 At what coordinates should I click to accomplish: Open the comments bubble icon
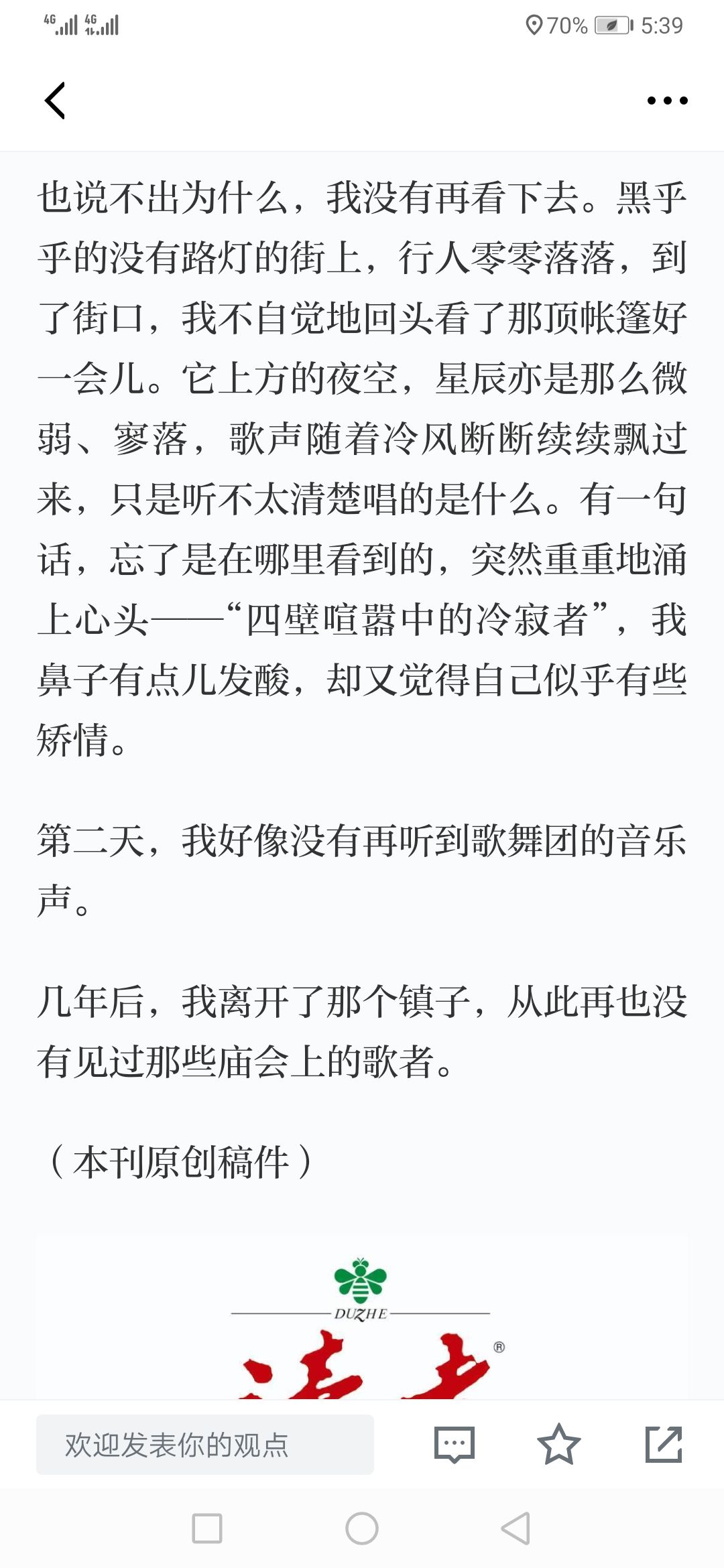(x=455, y=1445)
